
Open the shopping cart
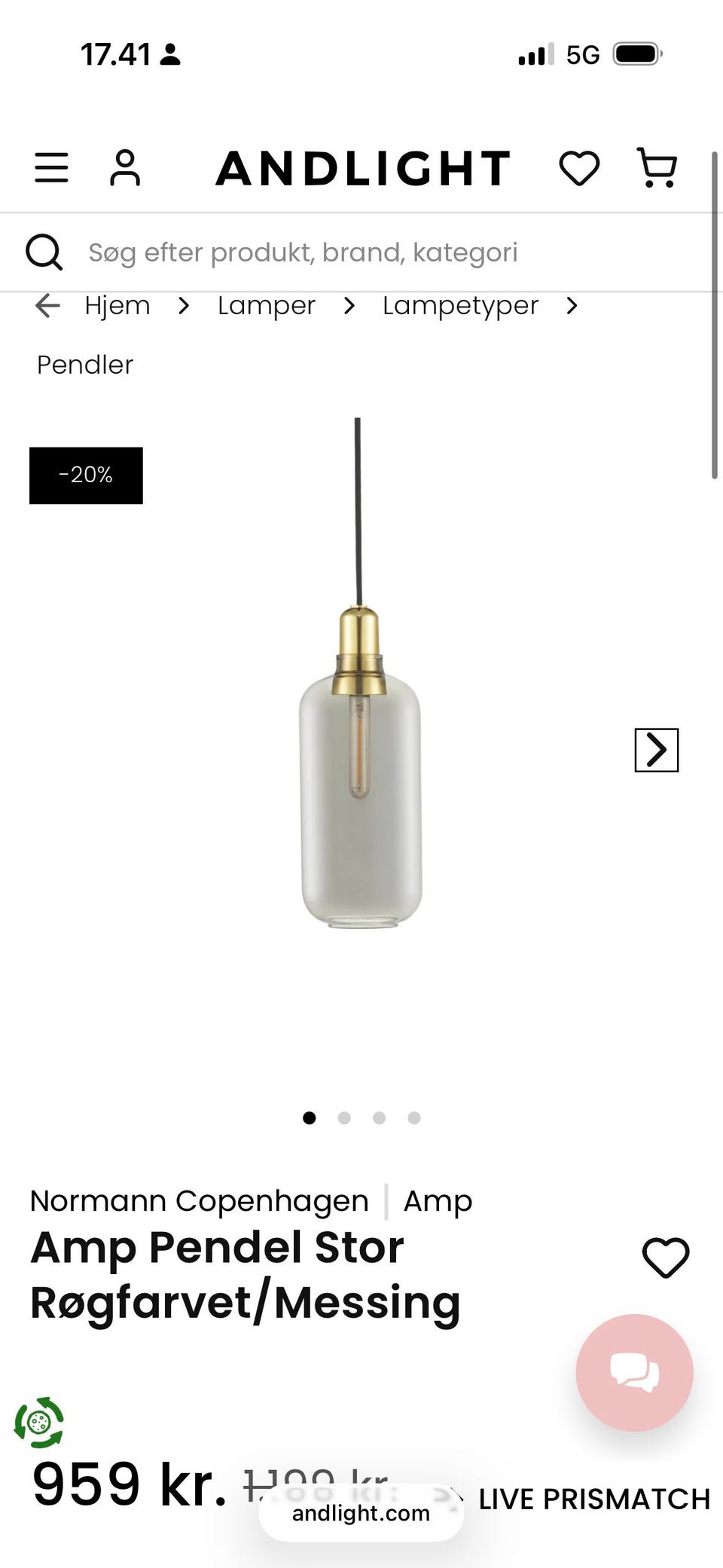tap(657, 167)
